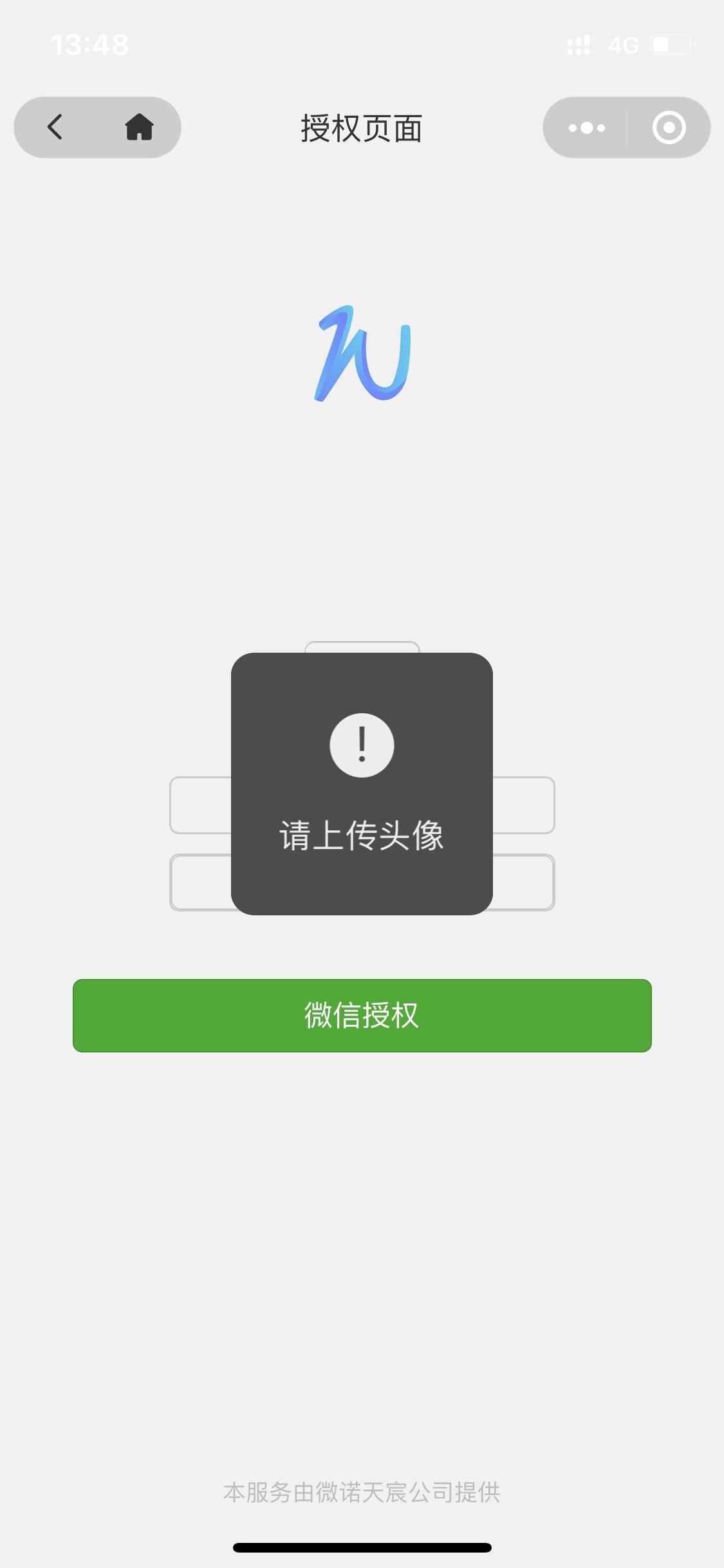This screenshot has width=724, height=1568.
Task: Close the mini program with circle icon
Action: click(669, 127)
